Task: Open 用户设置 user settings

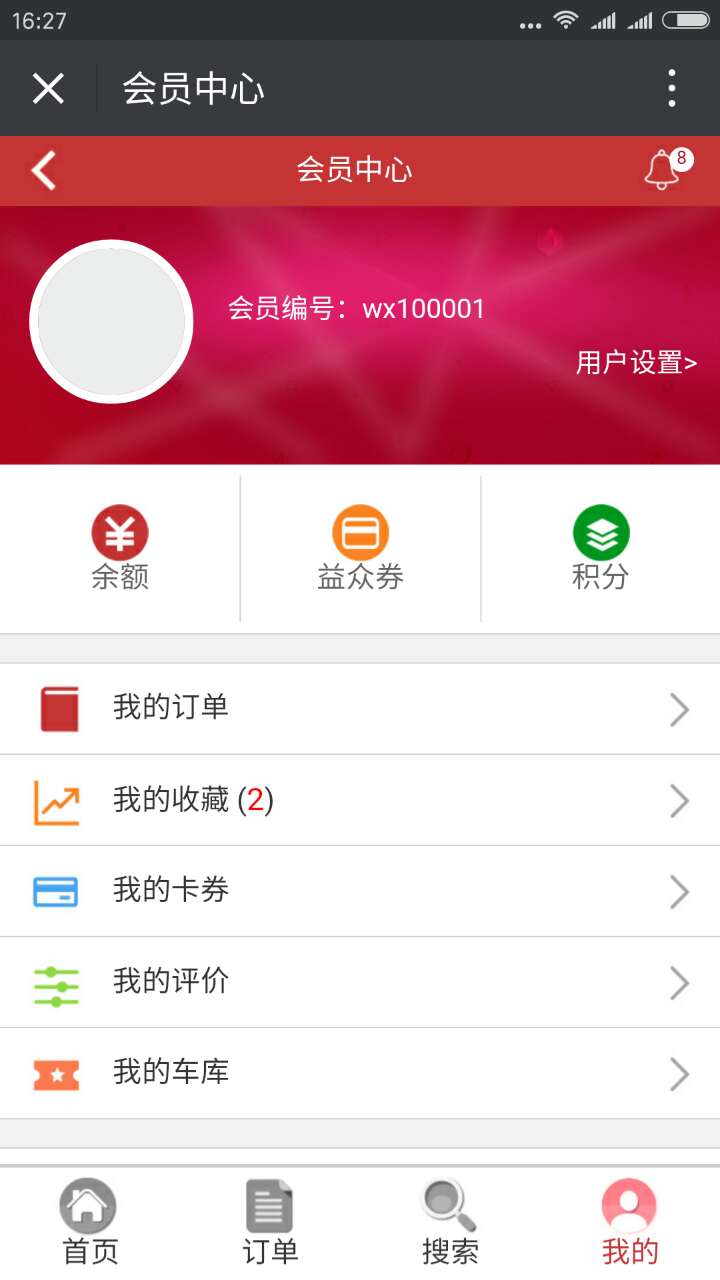Action: coord(636,363)
